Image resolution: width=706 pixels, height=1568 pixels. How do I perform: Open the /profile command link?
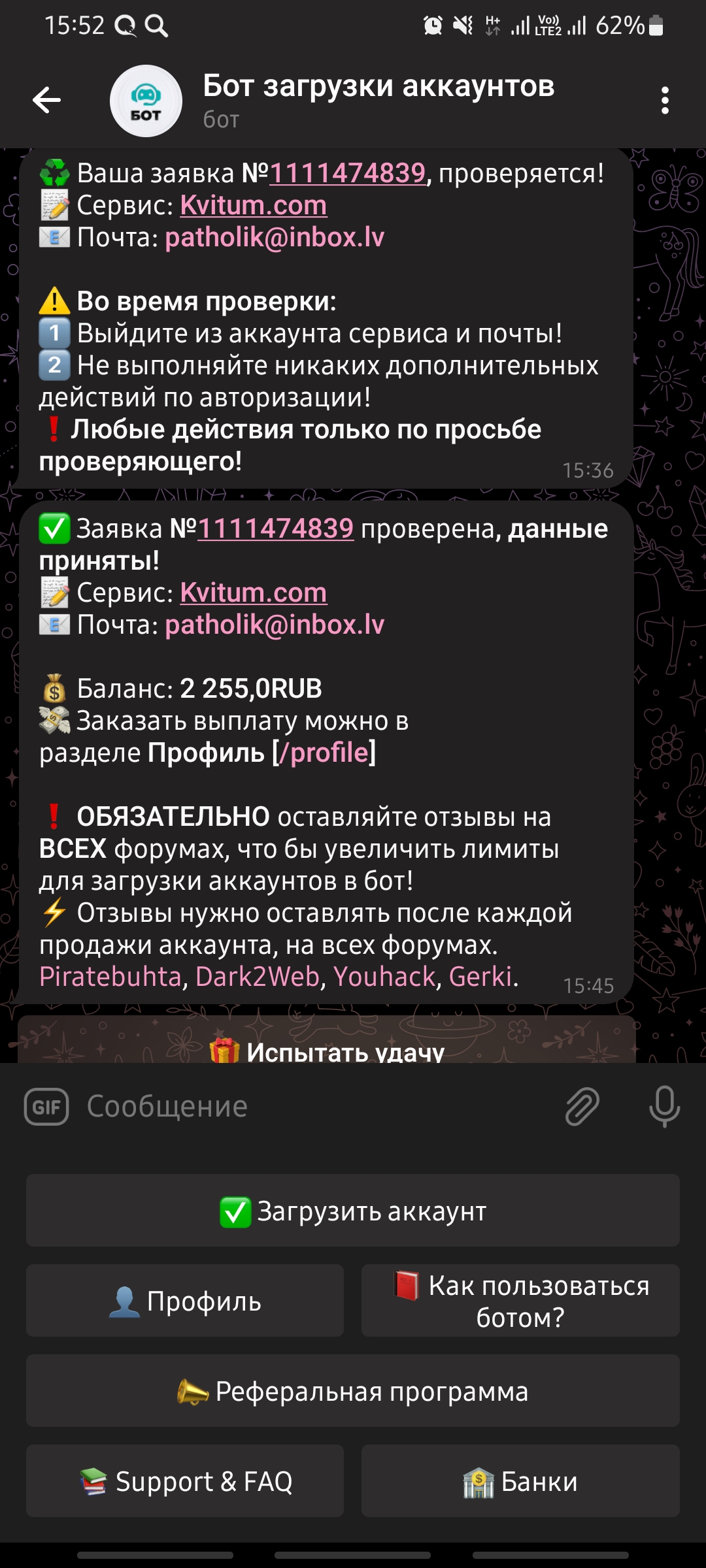(x=324, y=753)
